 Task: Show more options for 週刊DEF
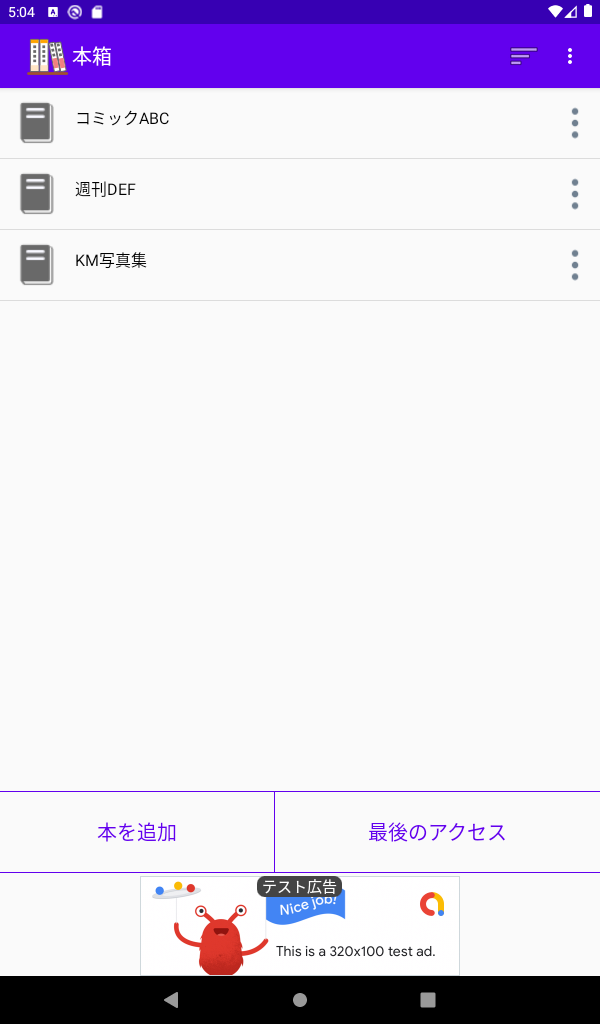click(575, 194)
